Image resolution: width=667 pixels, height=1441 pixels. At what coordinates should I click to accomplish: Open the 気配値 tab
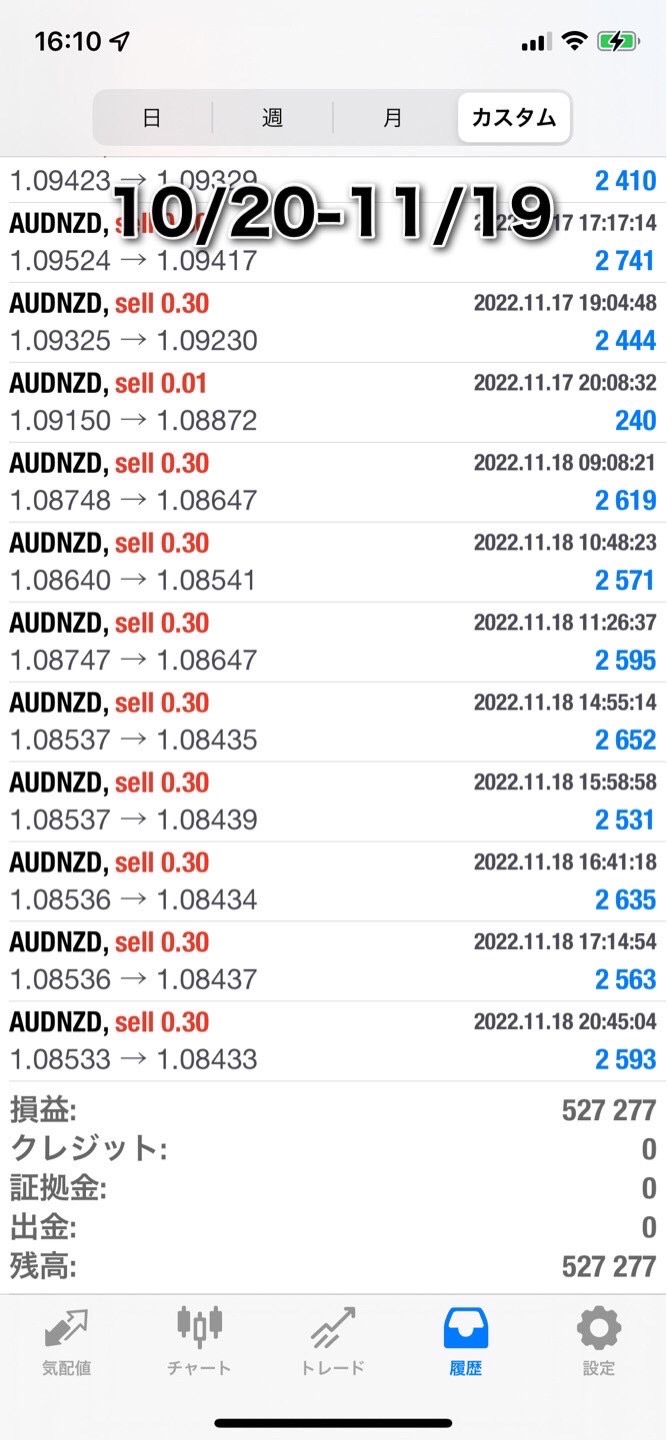coord(67,1342)
